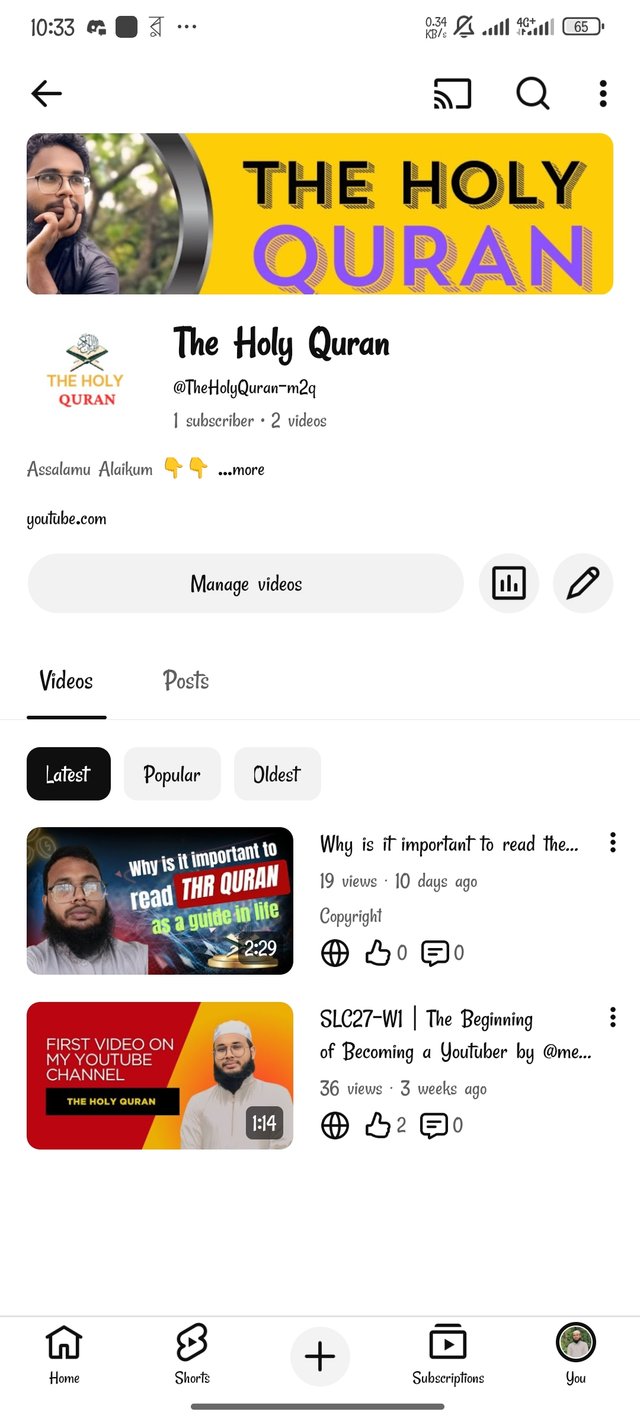Go to the Shorts tab
Screen dimensions: 640x1422
192,1355
